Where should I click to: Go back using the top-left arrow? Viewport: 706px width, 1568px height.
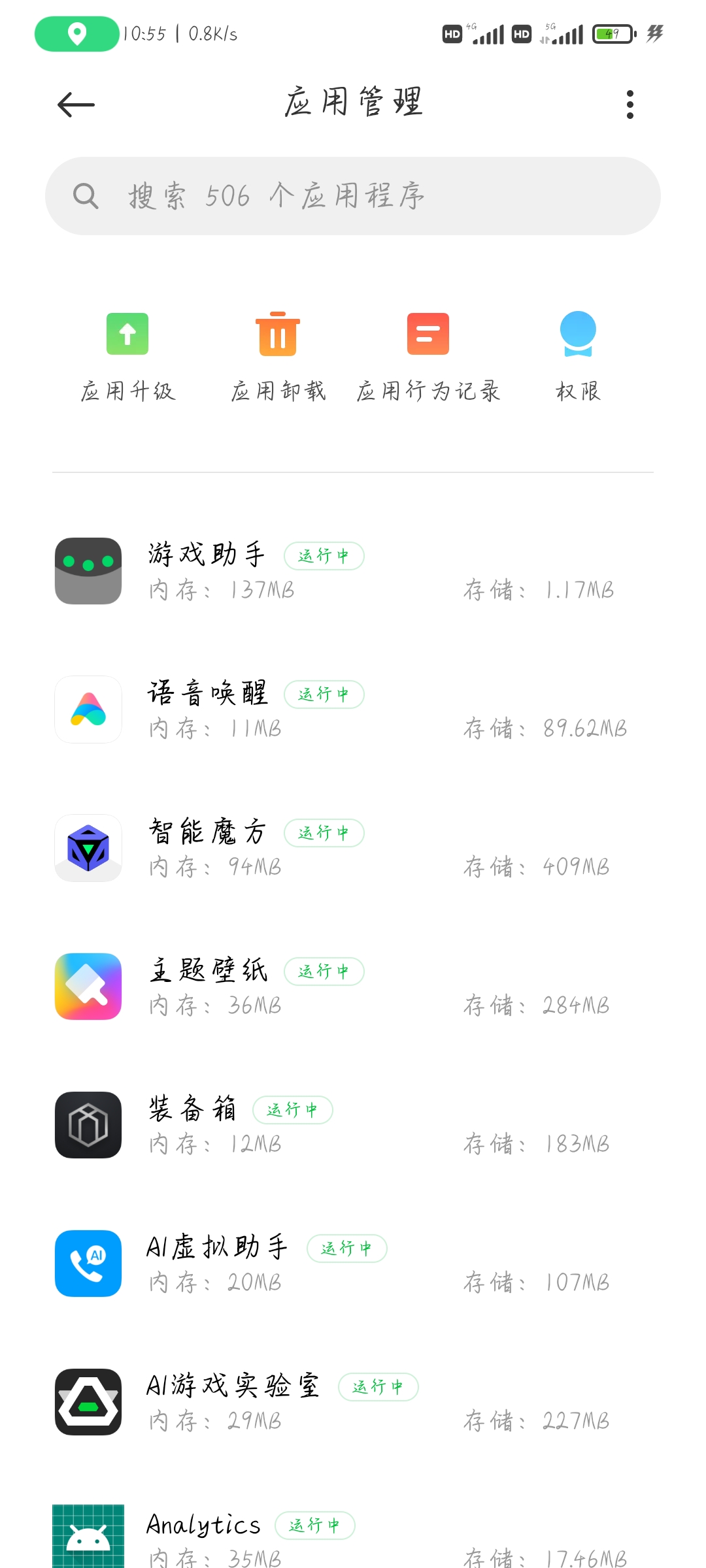point(76,105)
